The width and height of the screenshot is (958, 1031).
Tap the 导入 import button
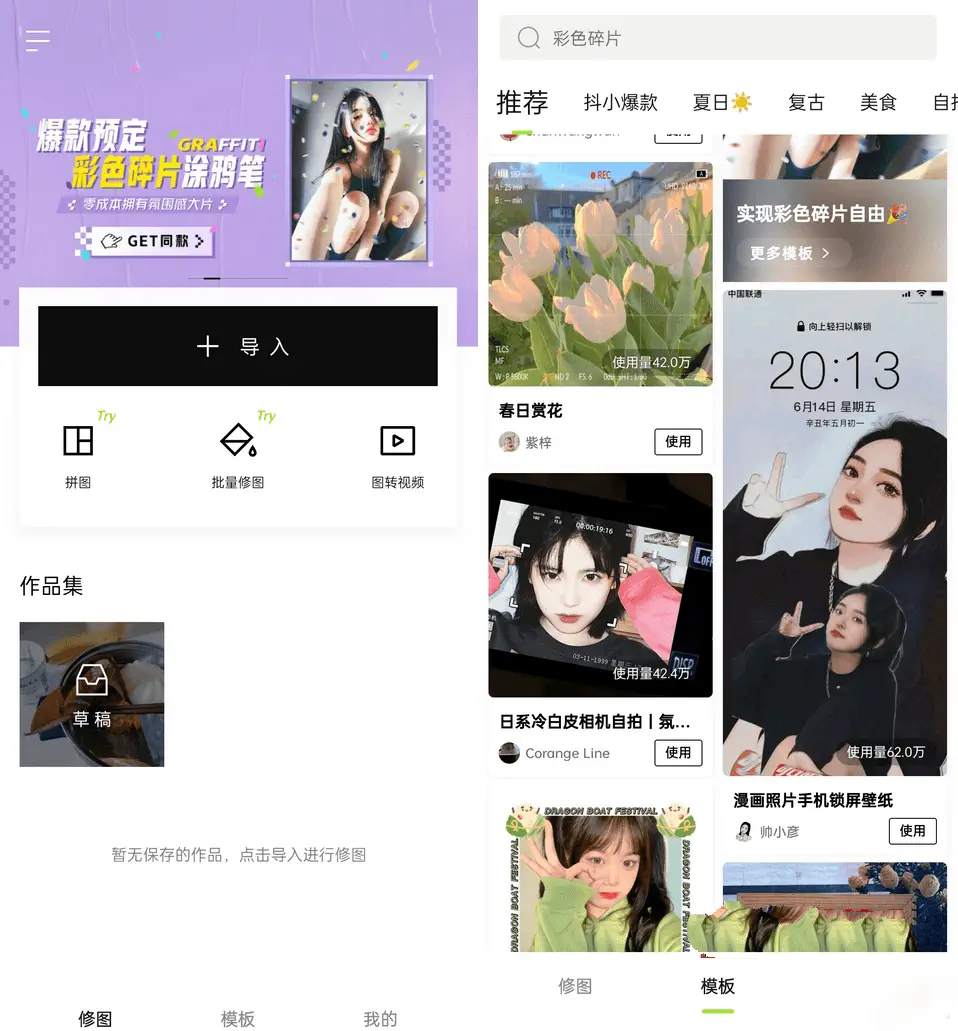238,346
